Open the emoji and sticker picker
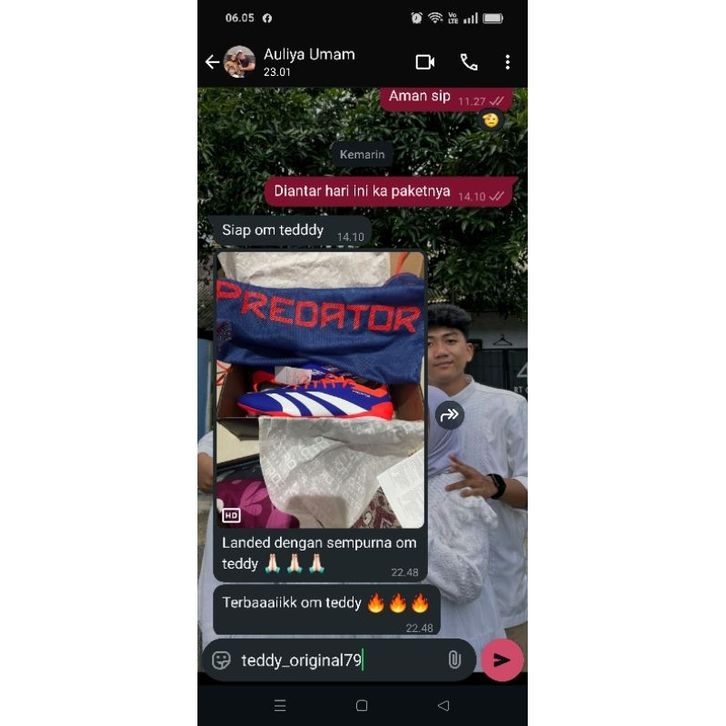The width and height of the screenshot is (726, 726). click(x=222, y=660)
